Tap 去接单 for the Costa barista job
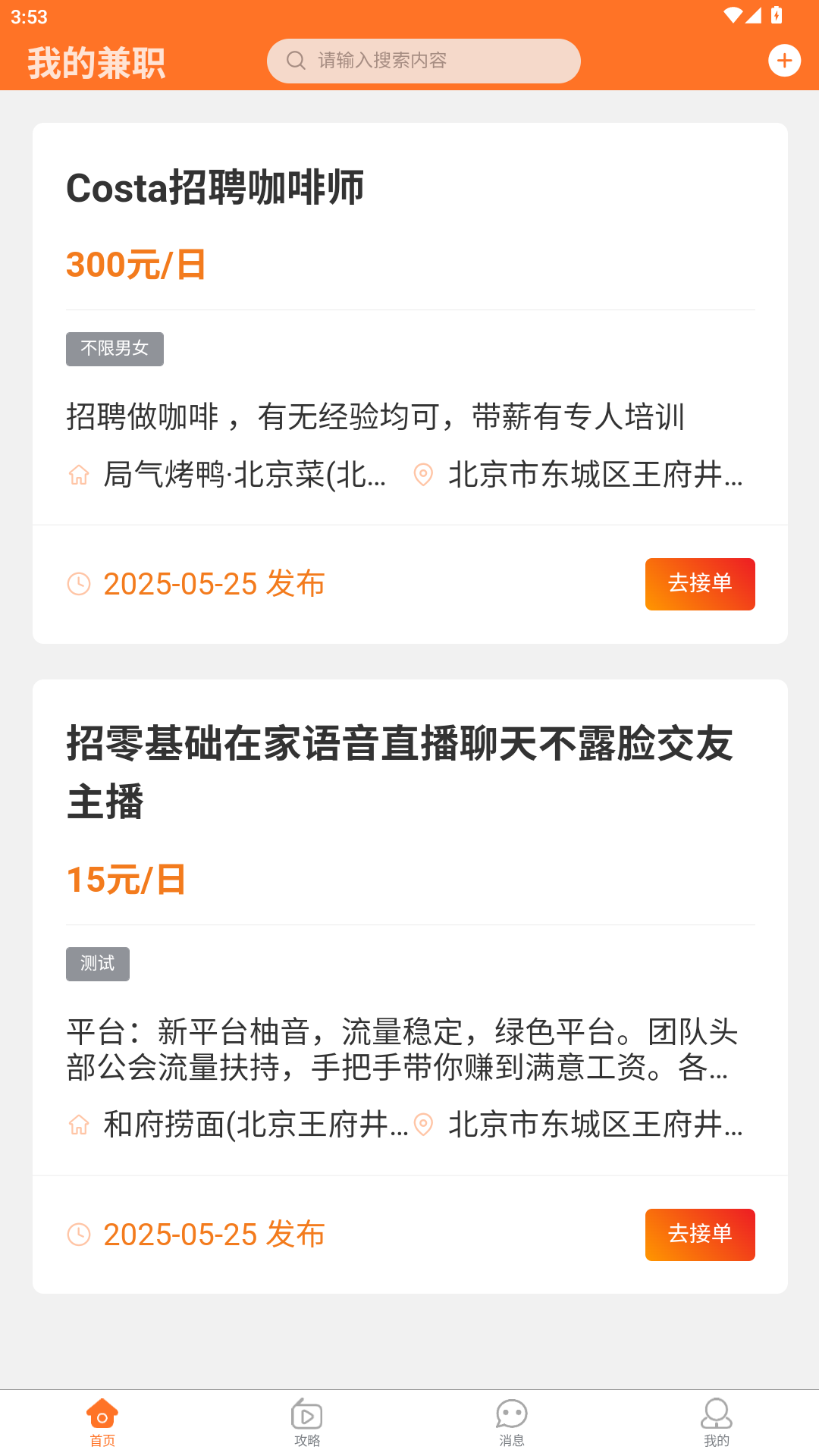The image size is (819, 1456). [699, 584]
